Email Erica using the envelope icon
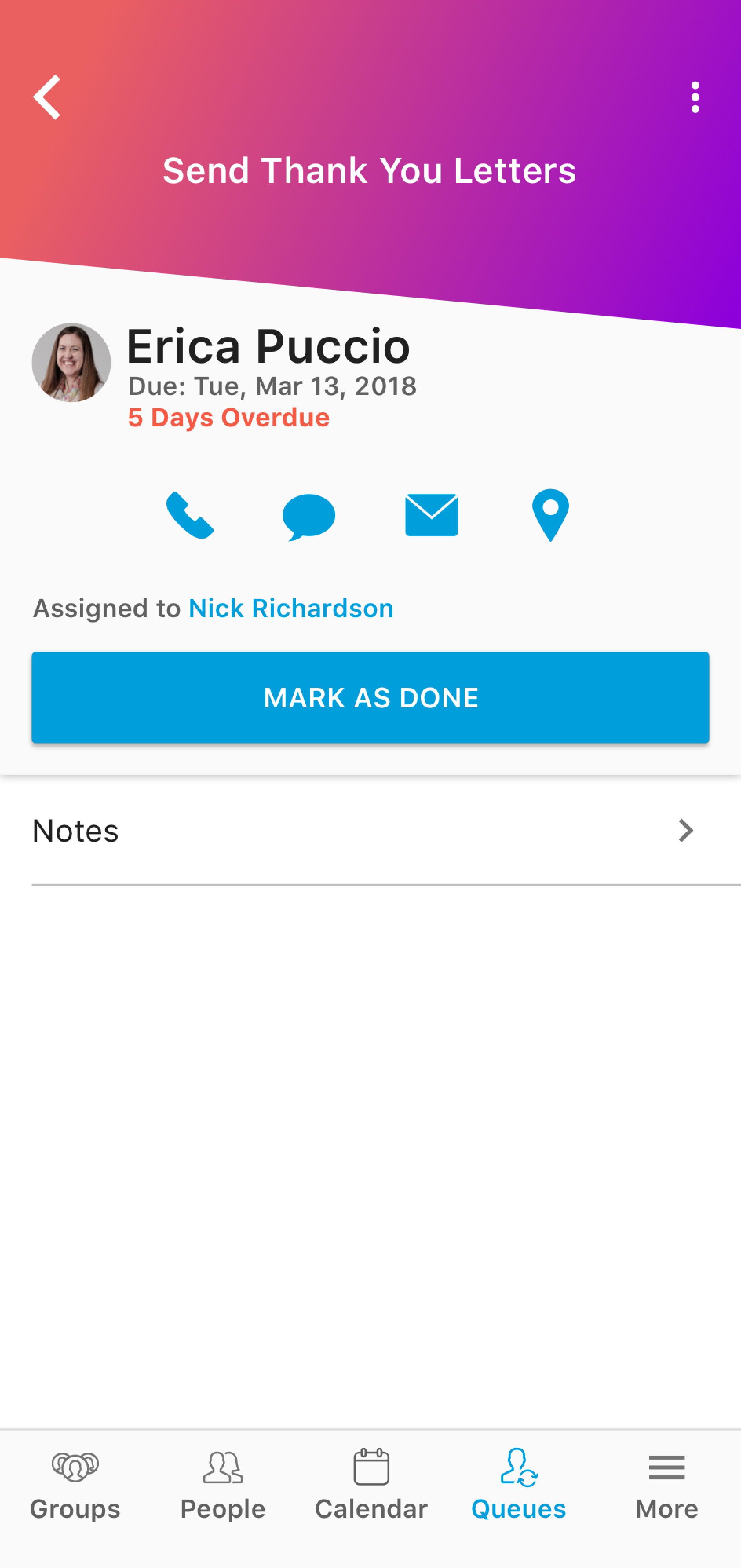The height and width of the screenshot is (1568, 741). (431, 515)
